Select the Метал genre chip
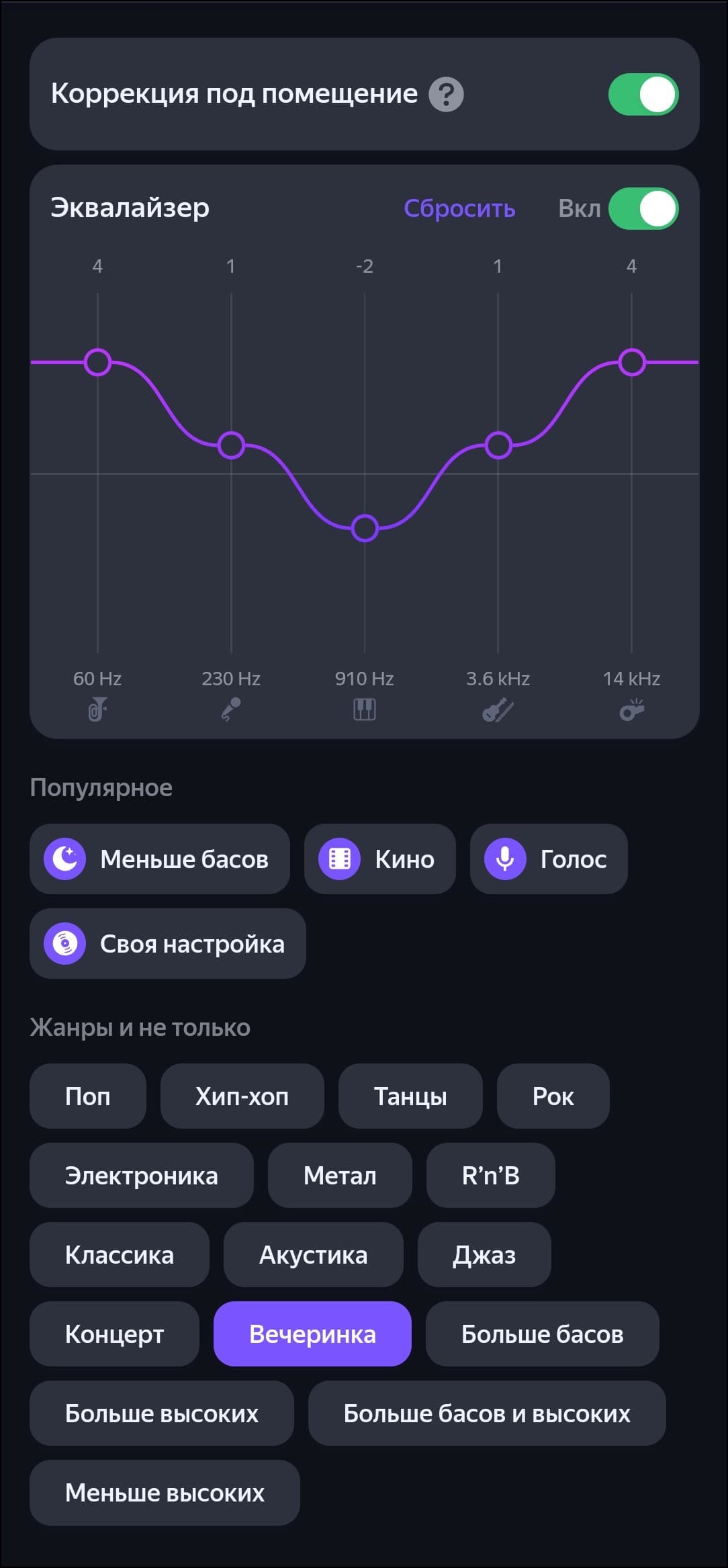This screenshot has height=1568, width=728. click(x=340, y=1176)
